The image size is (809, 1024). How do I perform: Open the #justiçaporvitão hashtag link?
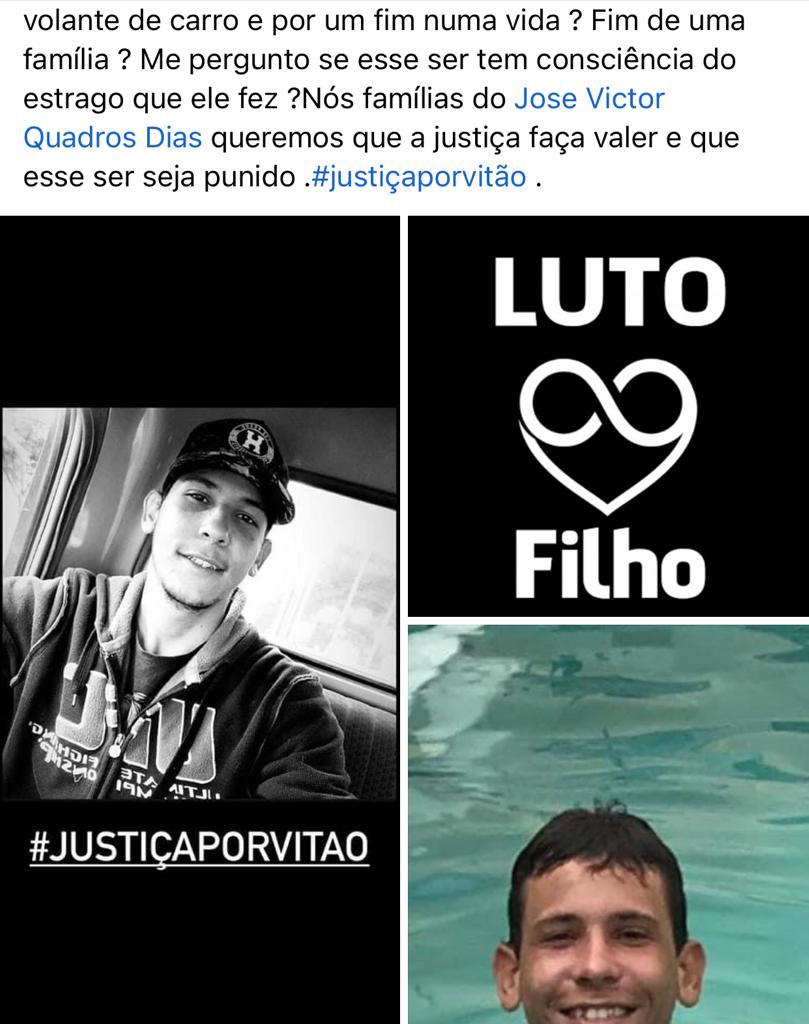[418, 177]
